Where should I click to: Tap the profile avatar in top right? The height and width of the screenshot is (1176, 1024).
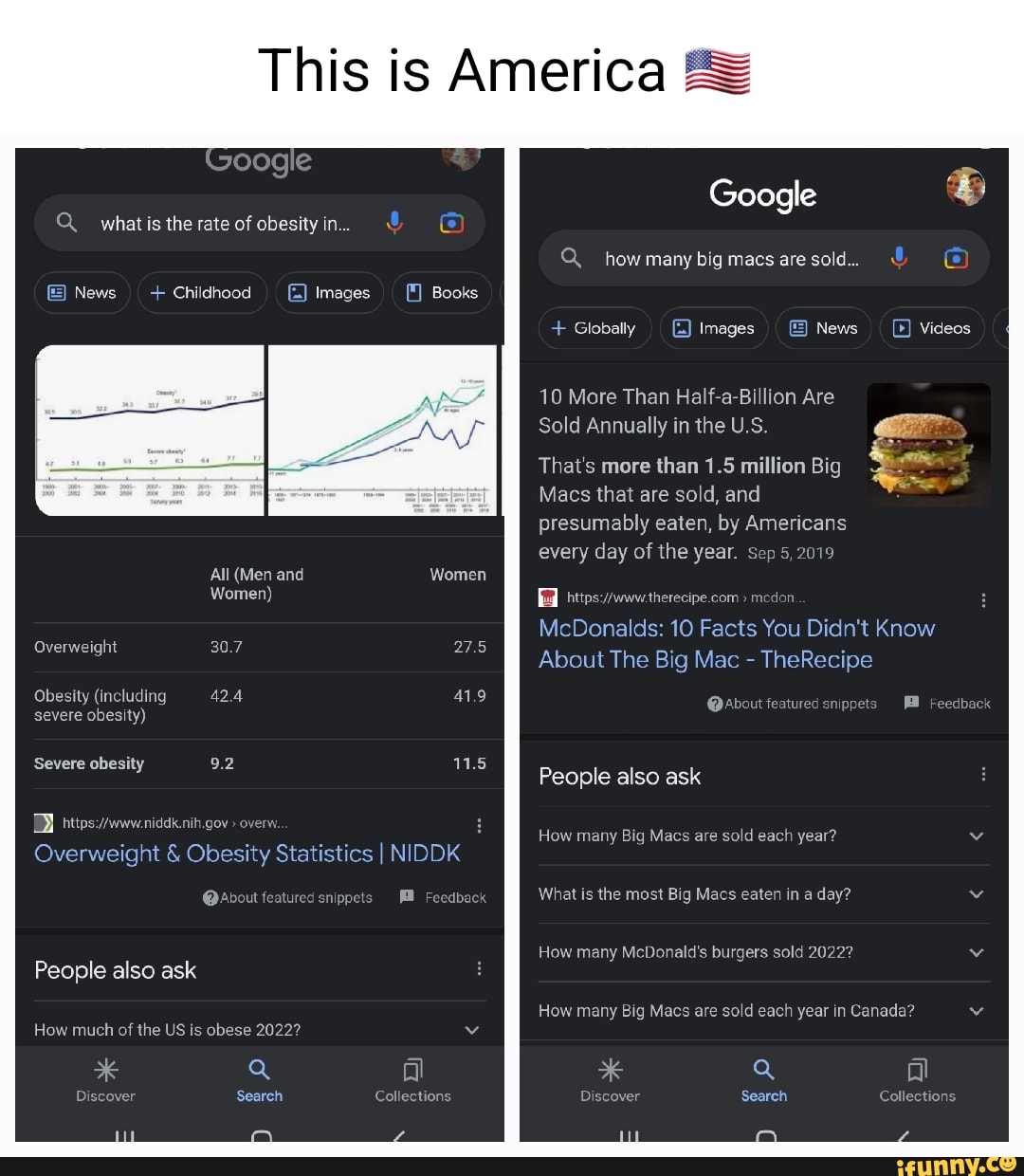pos(966,187)
